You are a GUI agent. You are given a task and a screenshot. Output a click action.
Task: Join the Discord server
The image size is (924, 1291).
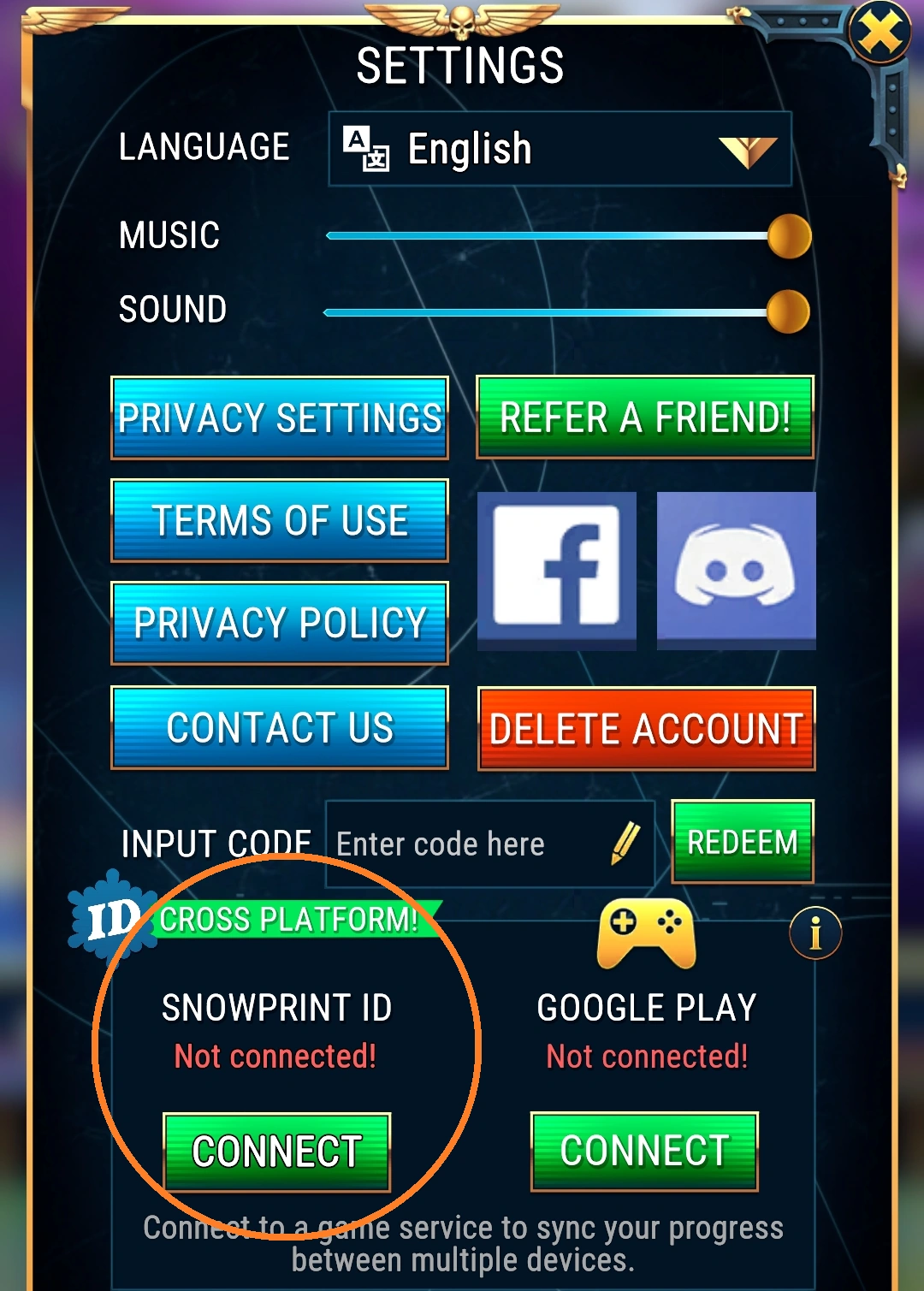[737, 571]
